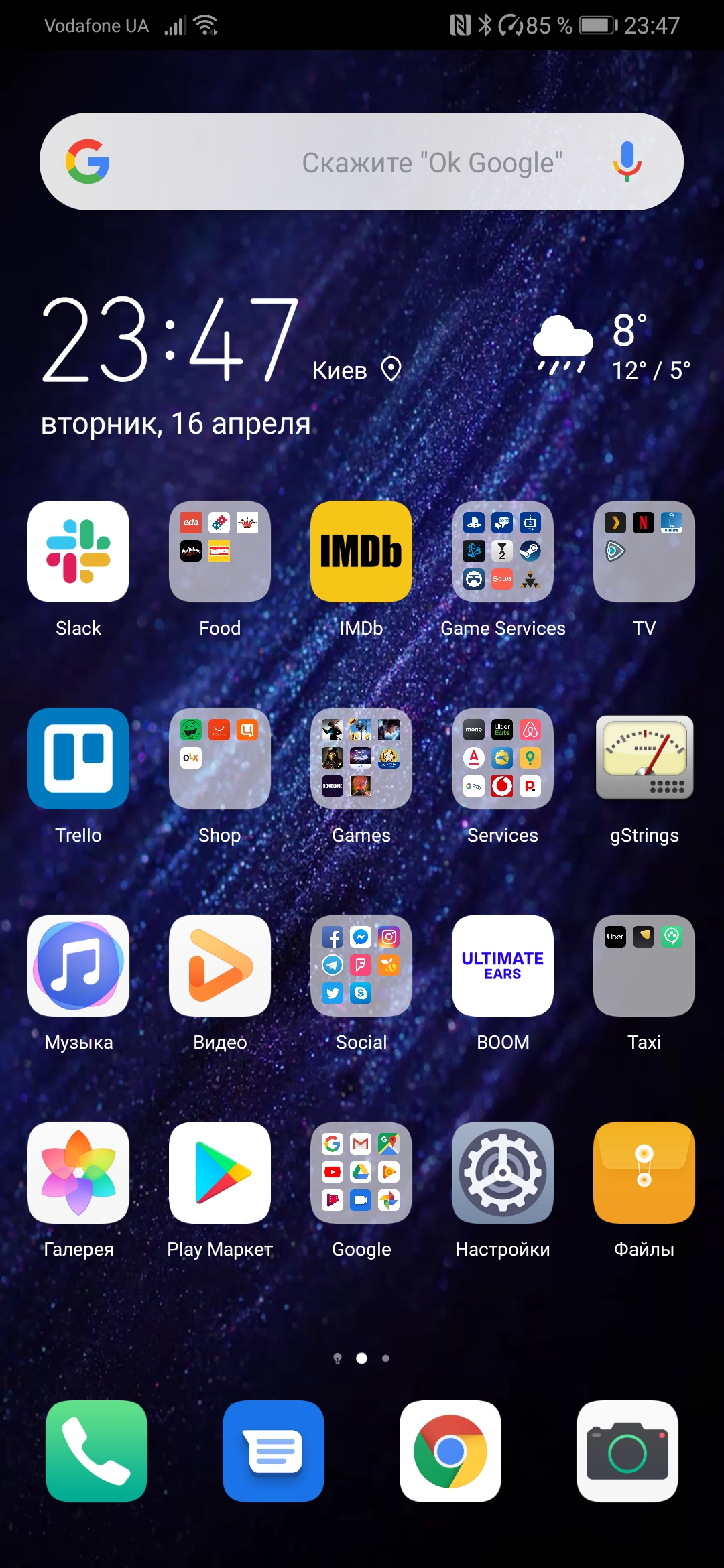Open the Музыка app
The image size is (724, 1568).
click(x=78, y=966)
